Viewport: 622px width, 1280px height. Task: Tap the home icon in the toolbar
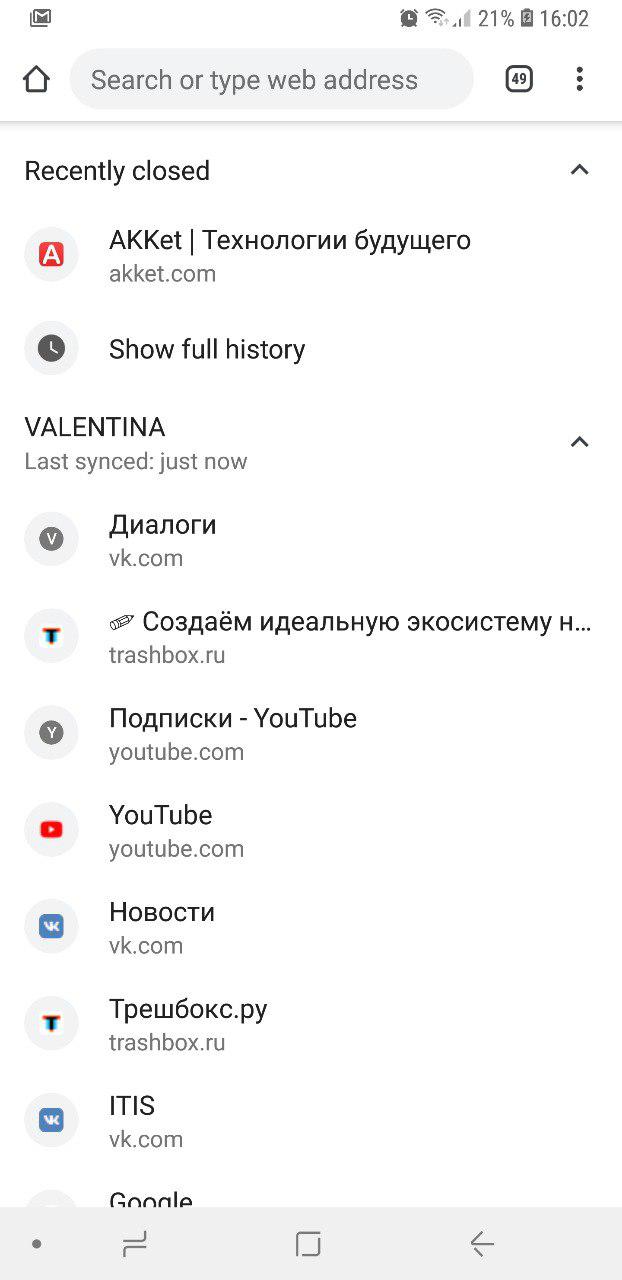coord(36,79)
